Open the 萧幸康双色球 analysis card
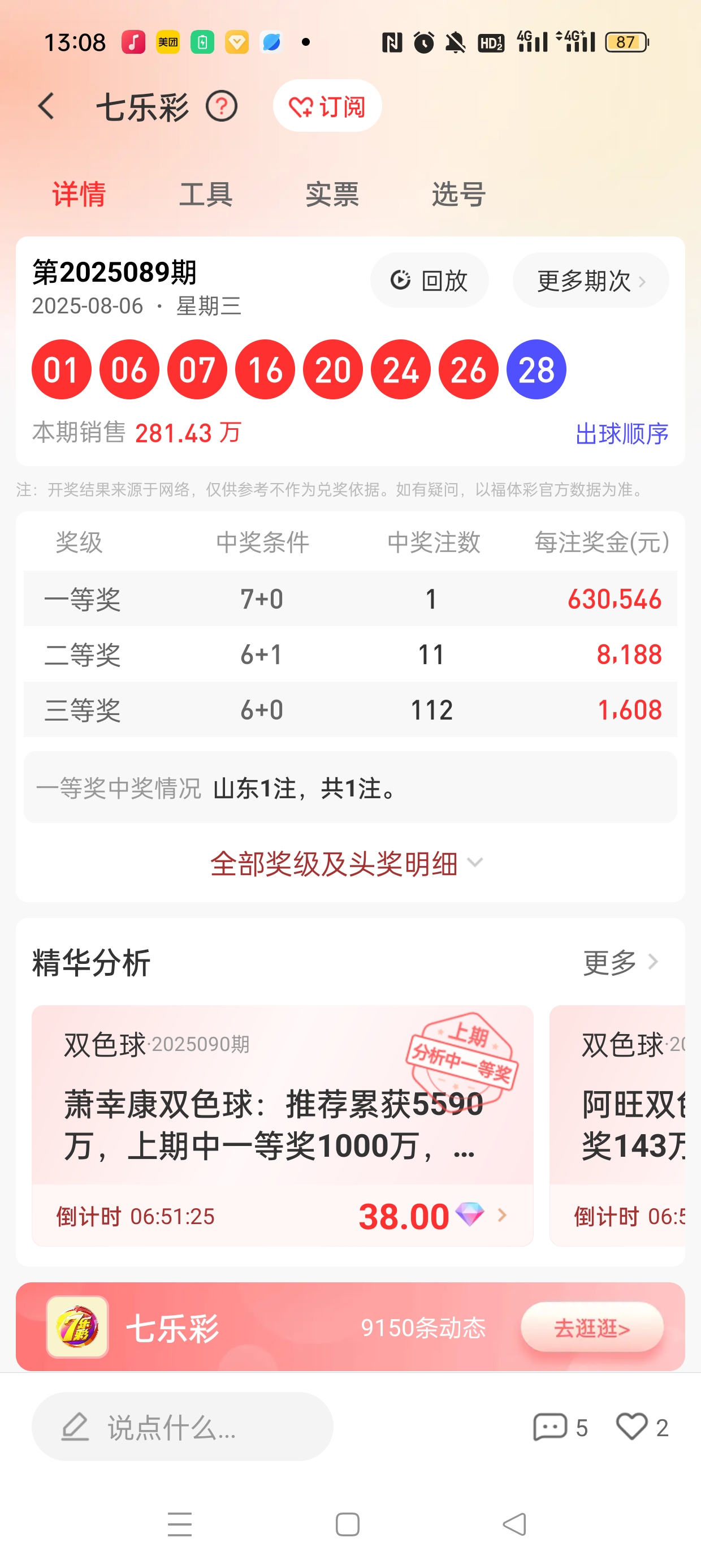Image resolution: width=701 pixels, height=1568 pixels. coord(282,1125)
